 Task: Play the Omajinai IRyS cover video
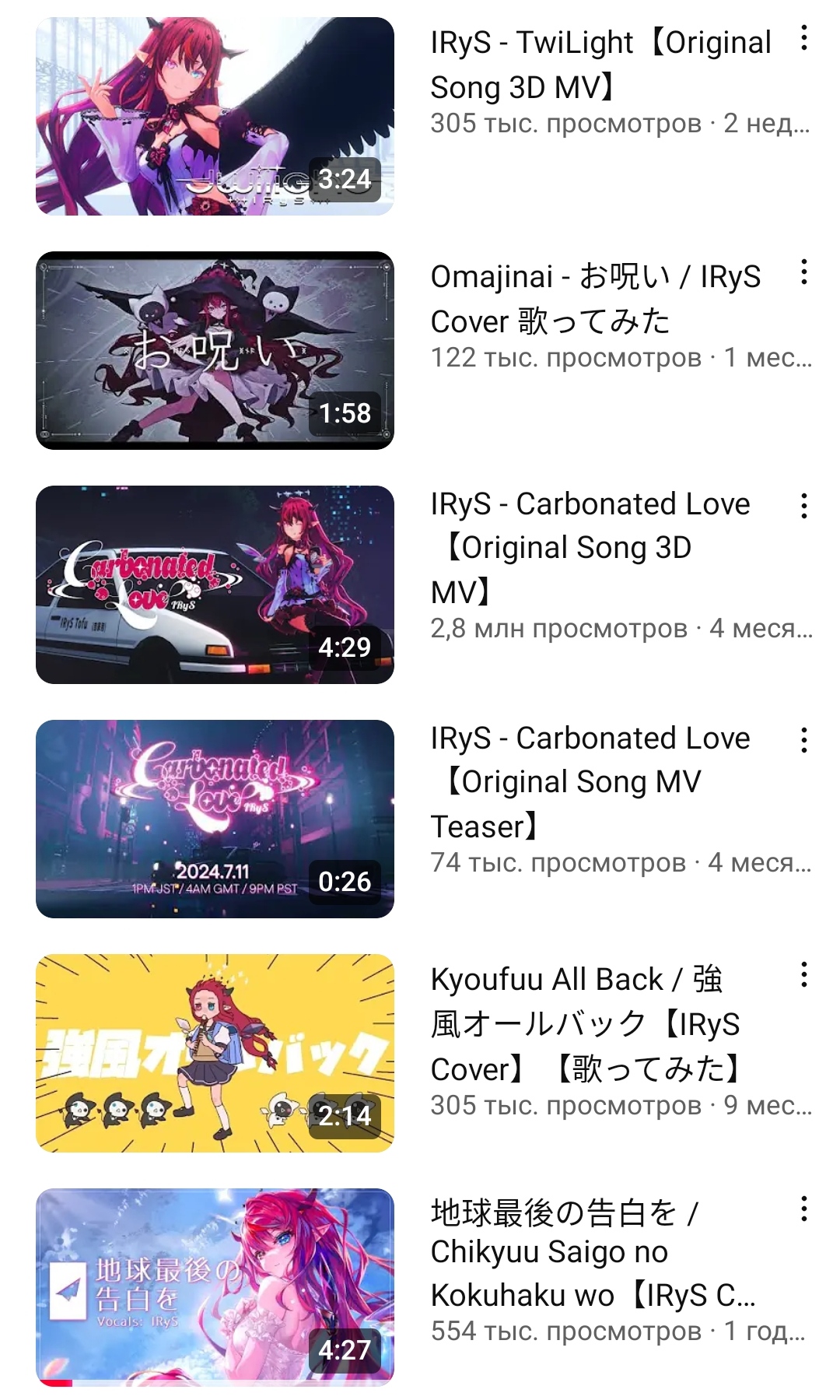[x=215, y=350]
